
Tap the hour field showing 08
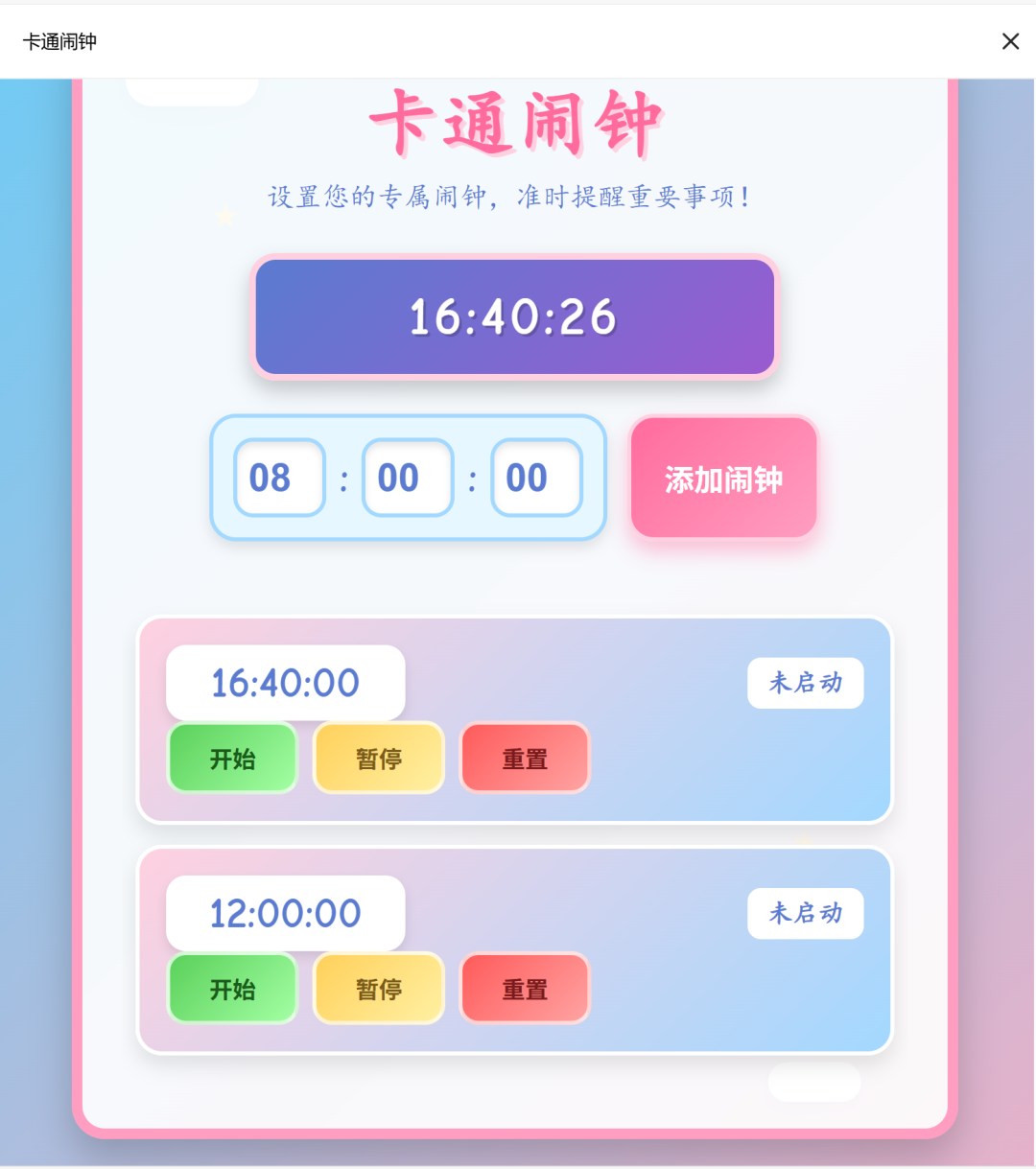point(279,478)
